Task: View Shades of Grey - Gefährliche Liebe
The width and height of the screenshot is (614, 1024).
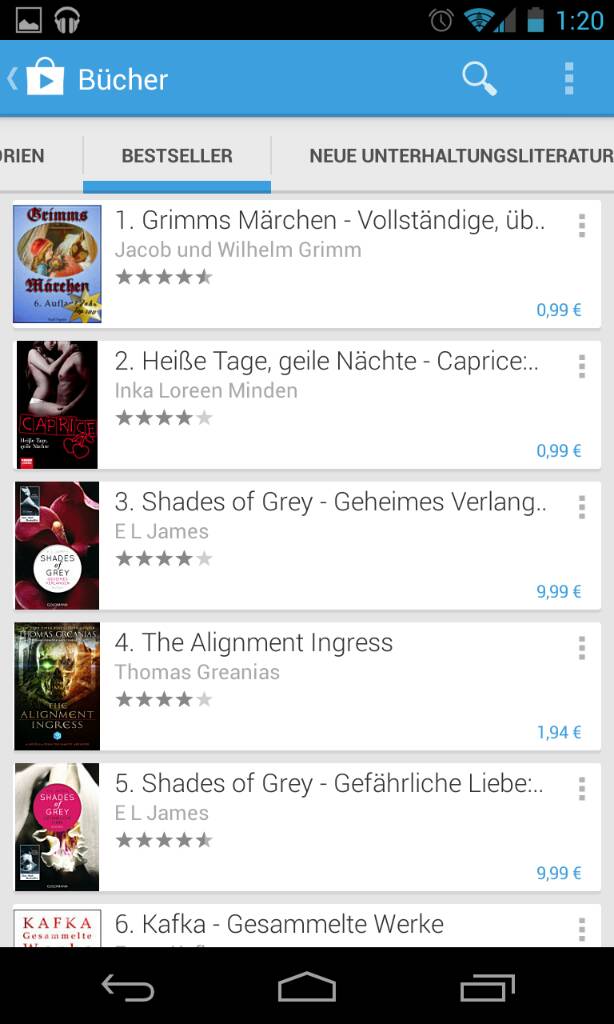Action: [307, 827]
